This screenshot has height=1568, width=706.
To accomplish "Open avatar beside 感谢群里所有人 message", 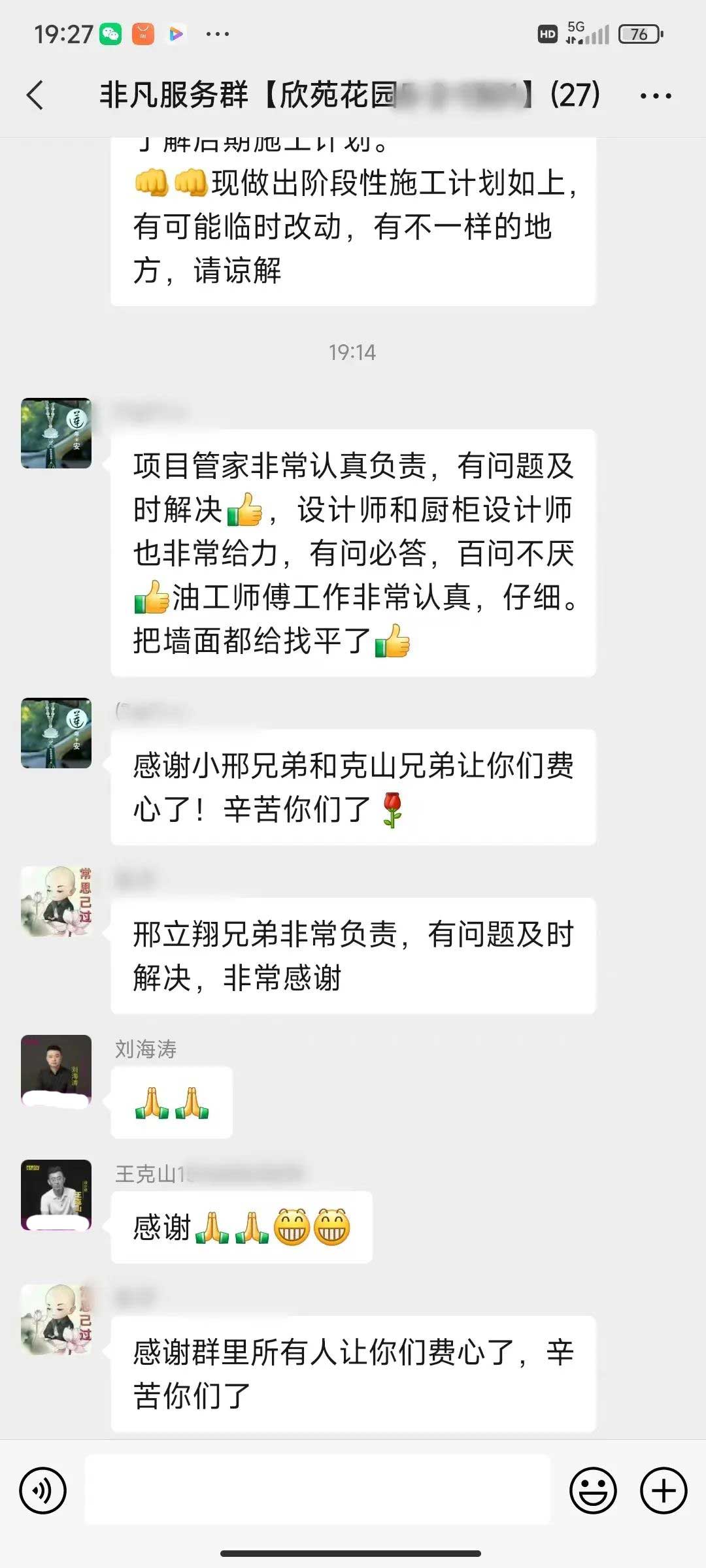I will pyautogui.click(x=56, y=1319).
